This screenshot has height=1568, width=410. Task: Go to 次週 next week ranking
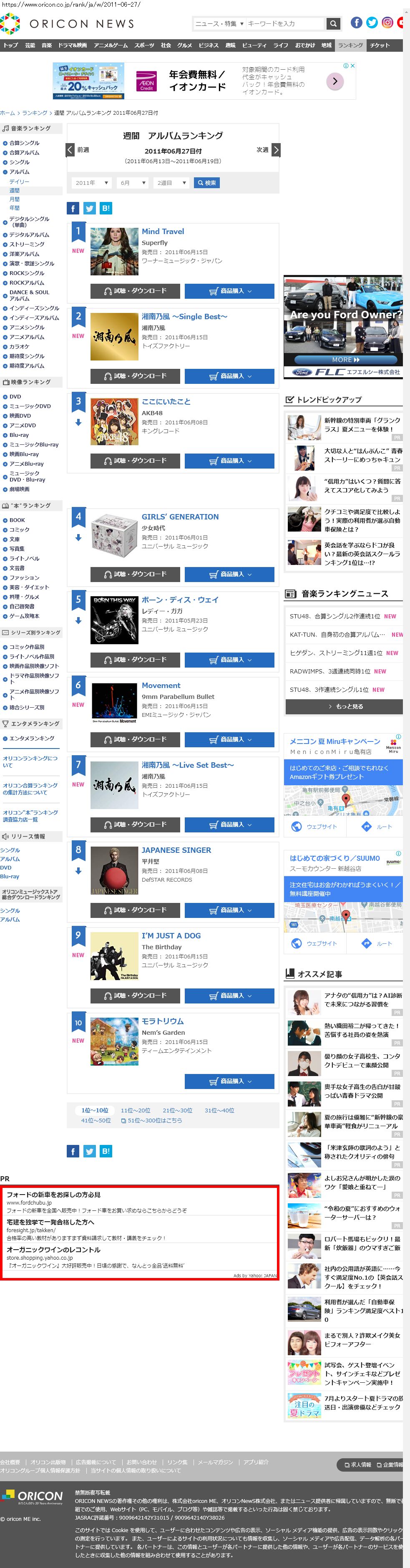pyautogui.click(x=268, y=150)
